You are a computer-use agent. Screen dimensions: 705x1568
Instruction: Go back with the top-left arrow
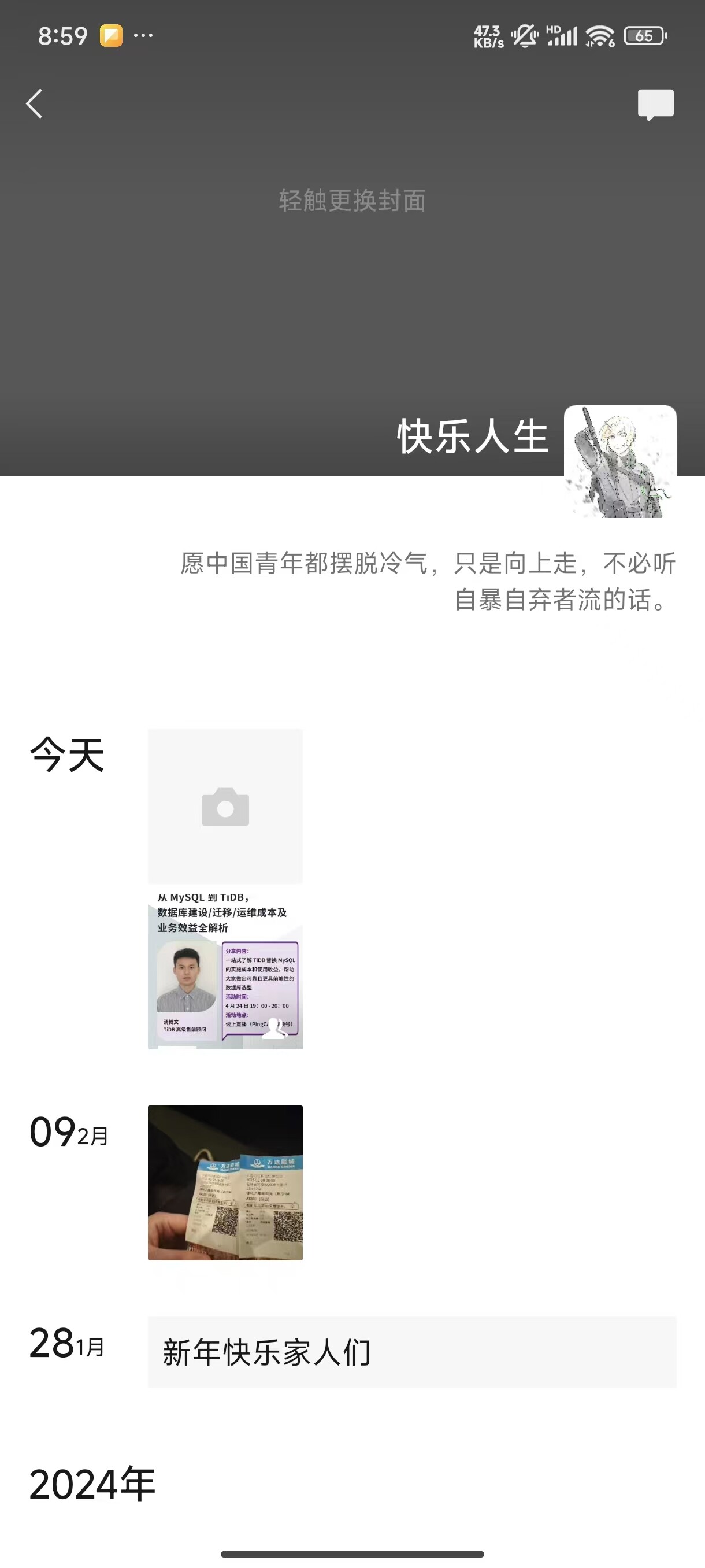coord(34,104)
